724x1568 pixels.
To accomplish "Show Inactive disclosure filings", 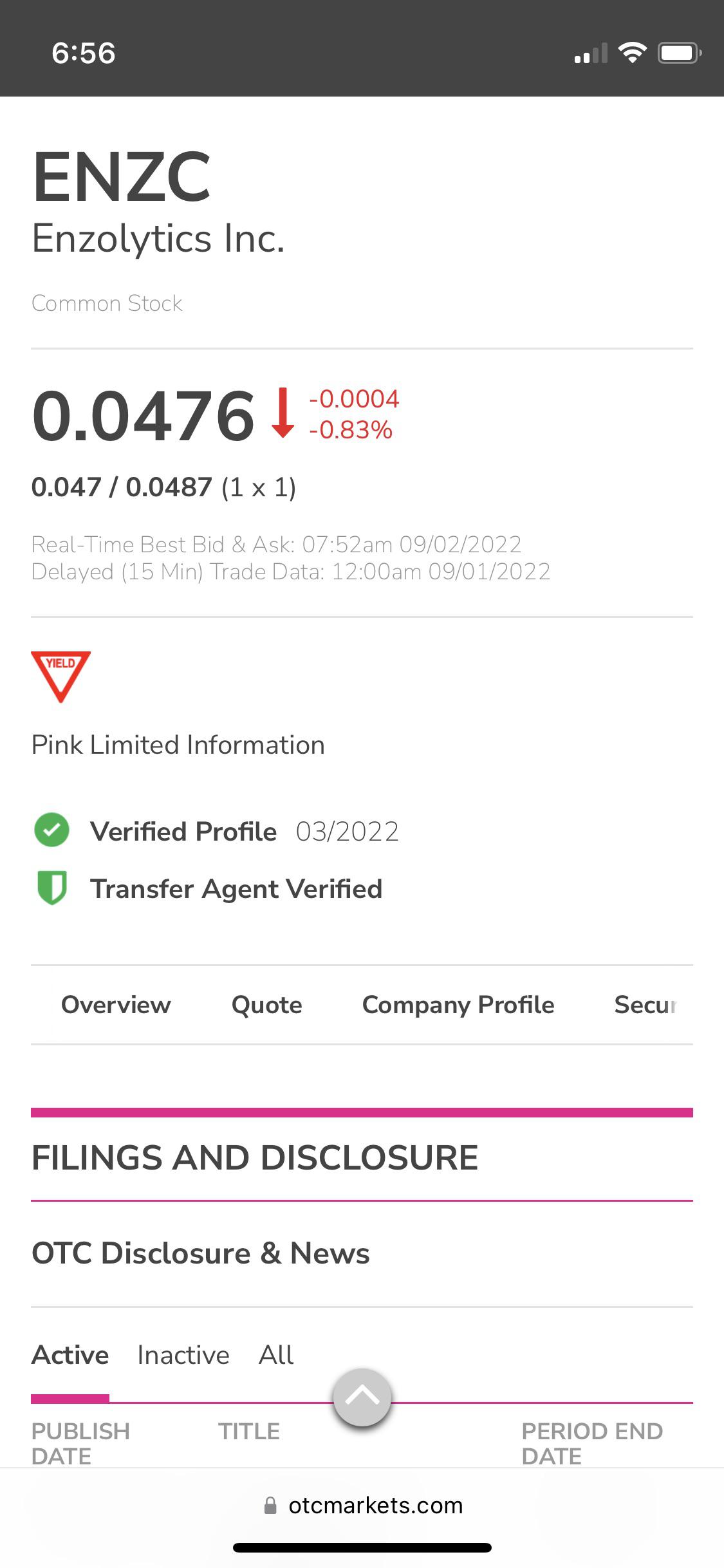I will (x=183, y=1355).
